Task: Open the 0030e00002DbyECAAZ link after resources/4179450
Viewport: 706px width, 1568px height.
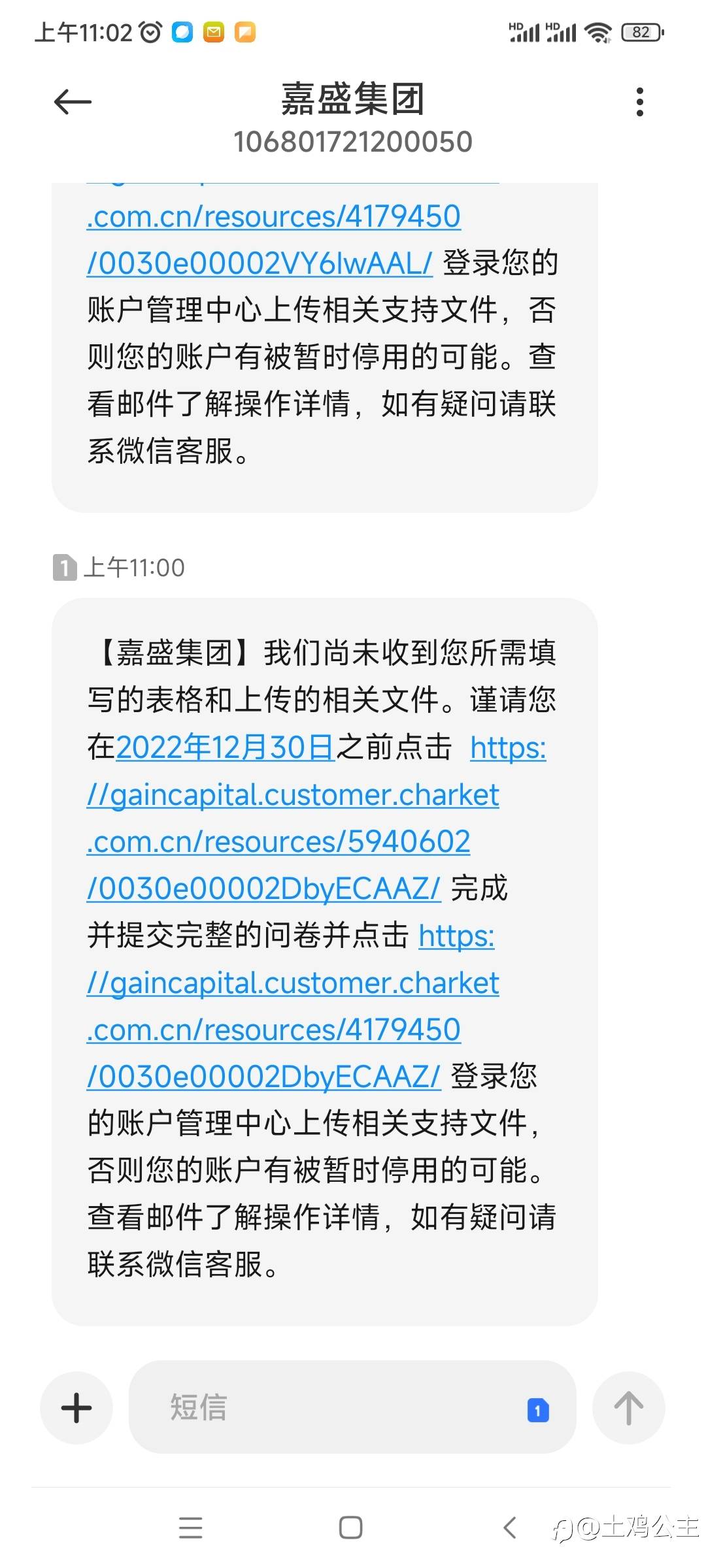Action: [264, 1077]
